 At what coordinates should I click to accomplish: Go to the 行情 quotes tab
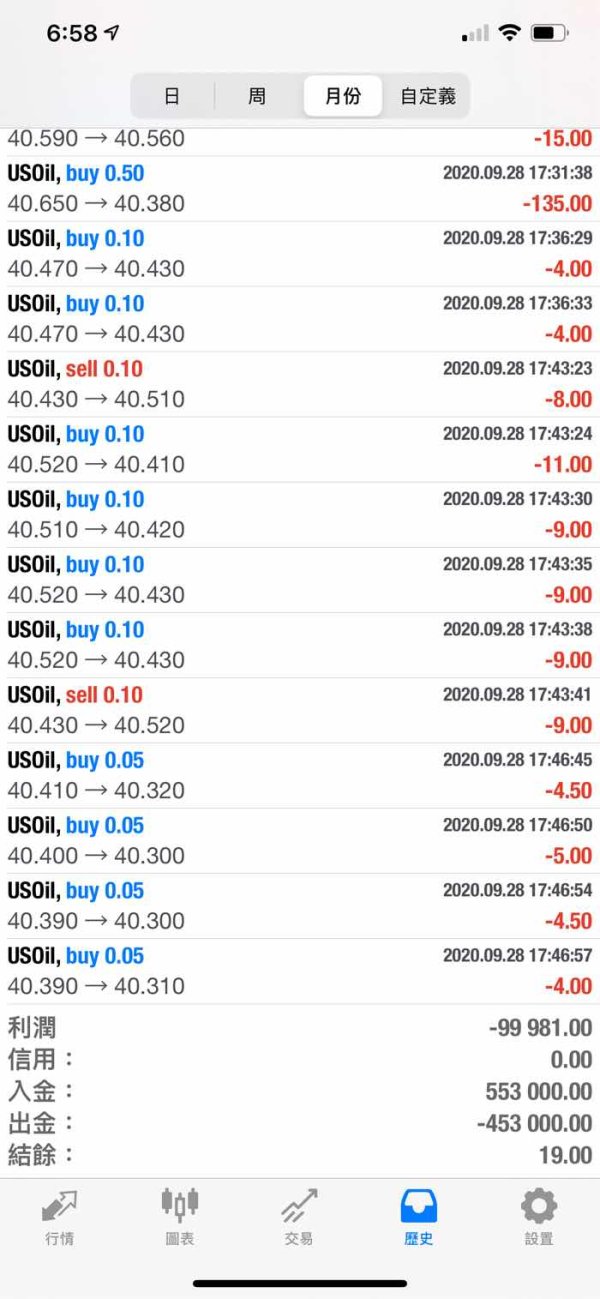tap(60, 1216)
